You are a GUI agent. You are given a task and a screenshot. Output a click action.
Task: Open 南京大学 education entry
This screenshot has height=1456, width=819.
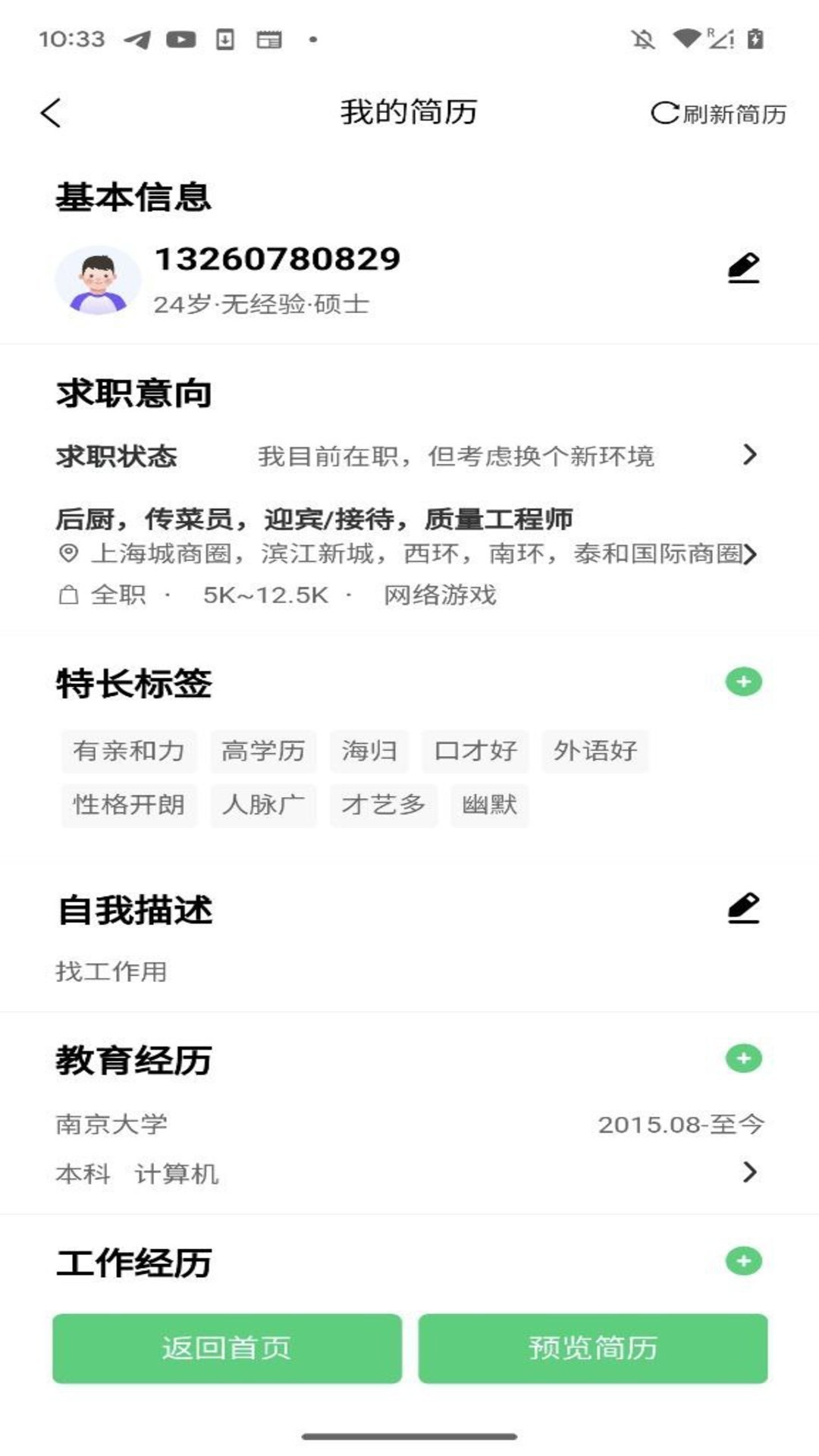(409, 1149)
